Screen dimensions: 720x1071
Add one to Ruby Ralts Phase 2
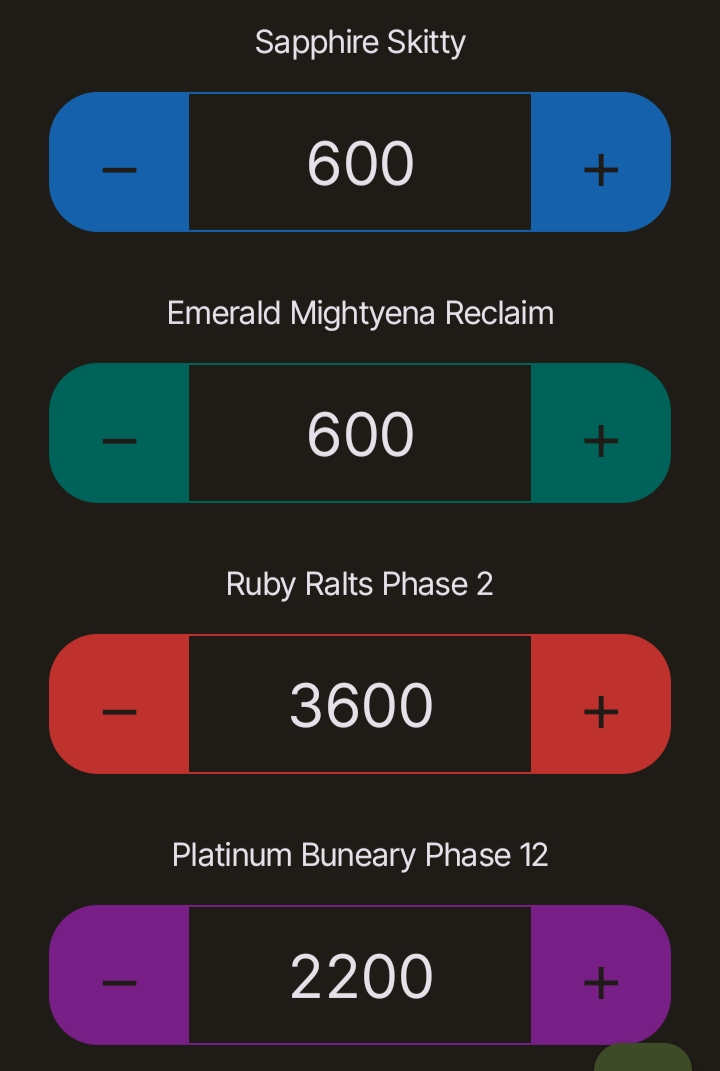[x=600, y=705]
